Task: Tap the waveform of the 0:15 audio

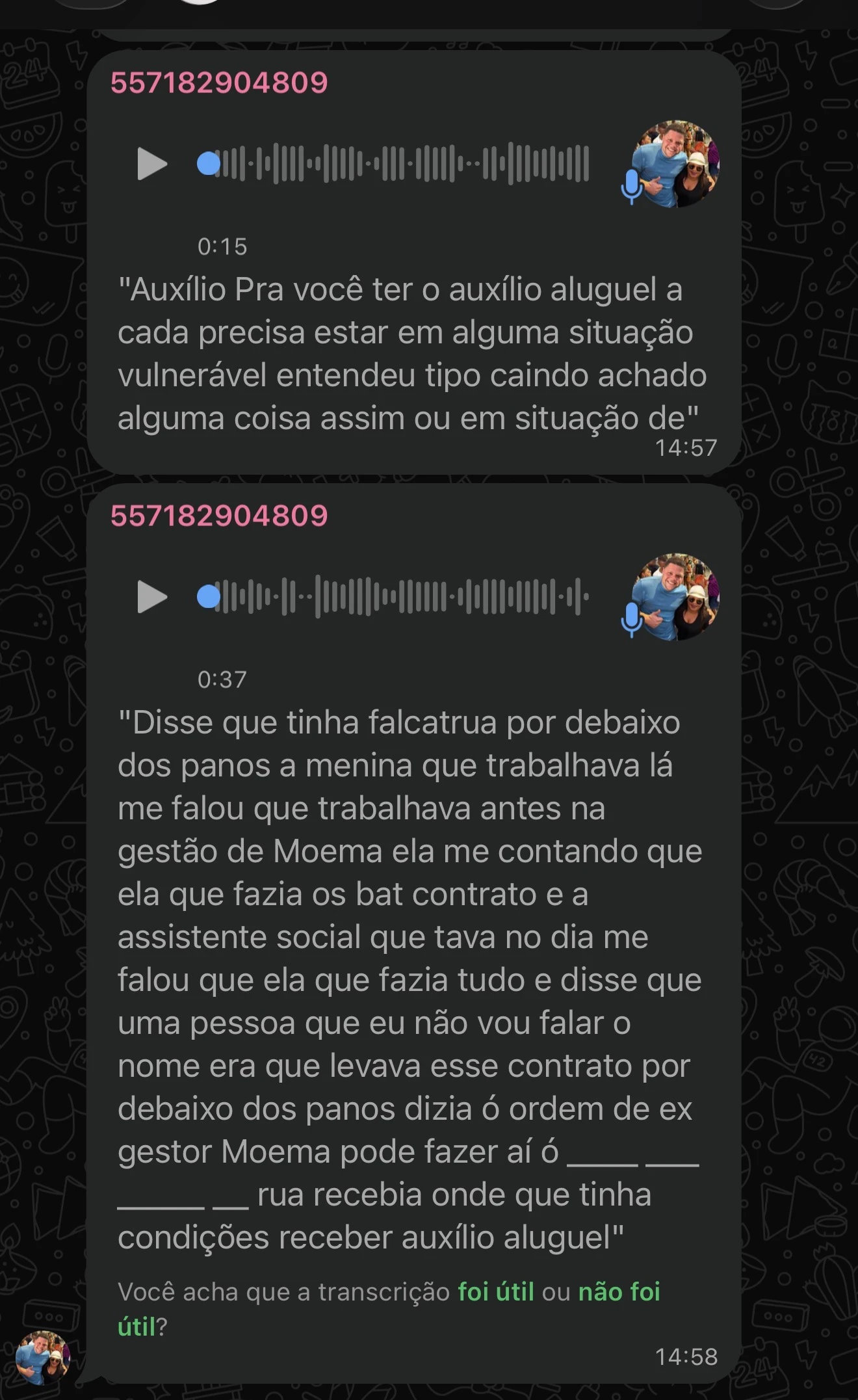Action: click(x=393, y=163)
